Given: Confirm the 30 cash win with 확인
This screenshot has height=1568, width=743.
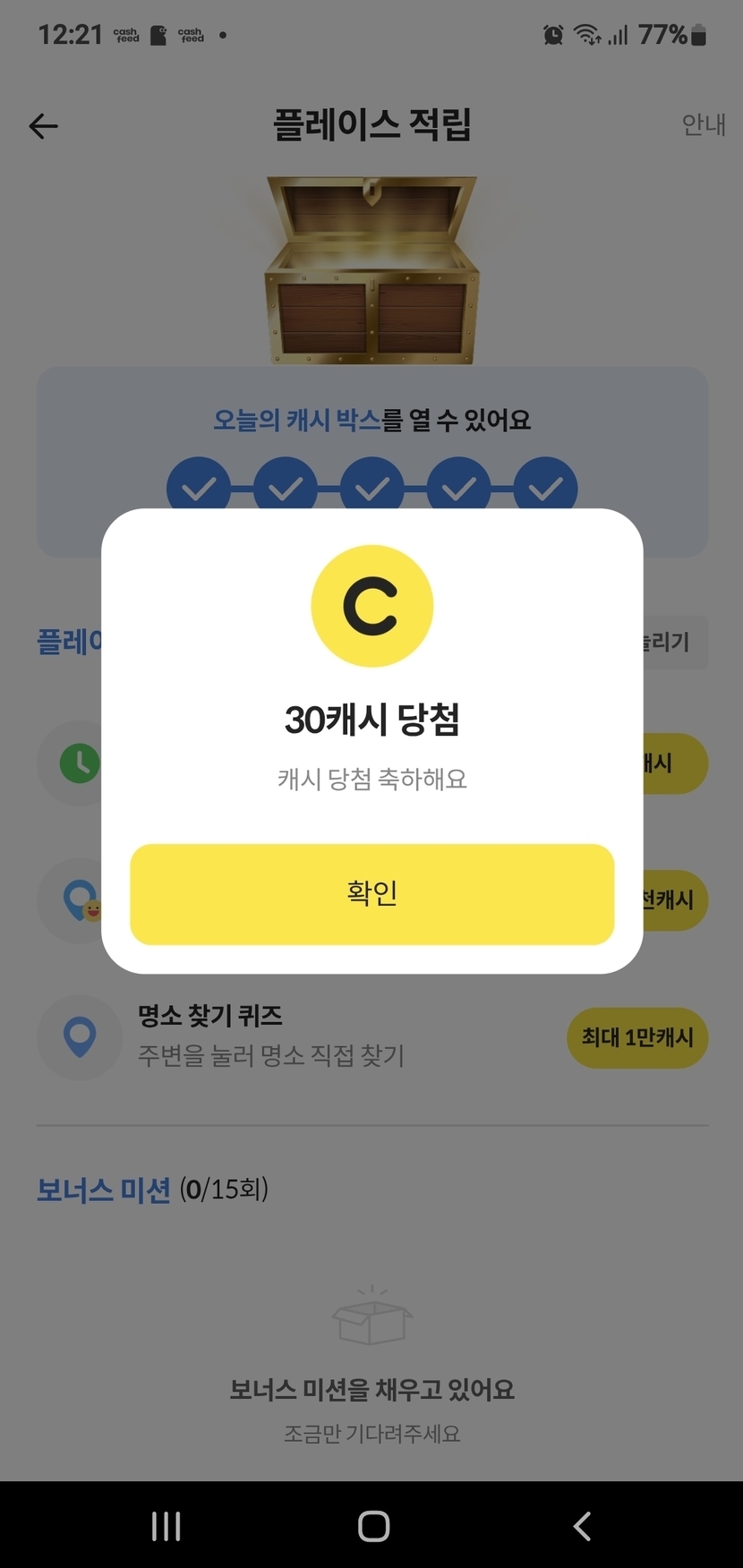Looking at the screenshot, I should pyautogui.click(x=371, y=893).
